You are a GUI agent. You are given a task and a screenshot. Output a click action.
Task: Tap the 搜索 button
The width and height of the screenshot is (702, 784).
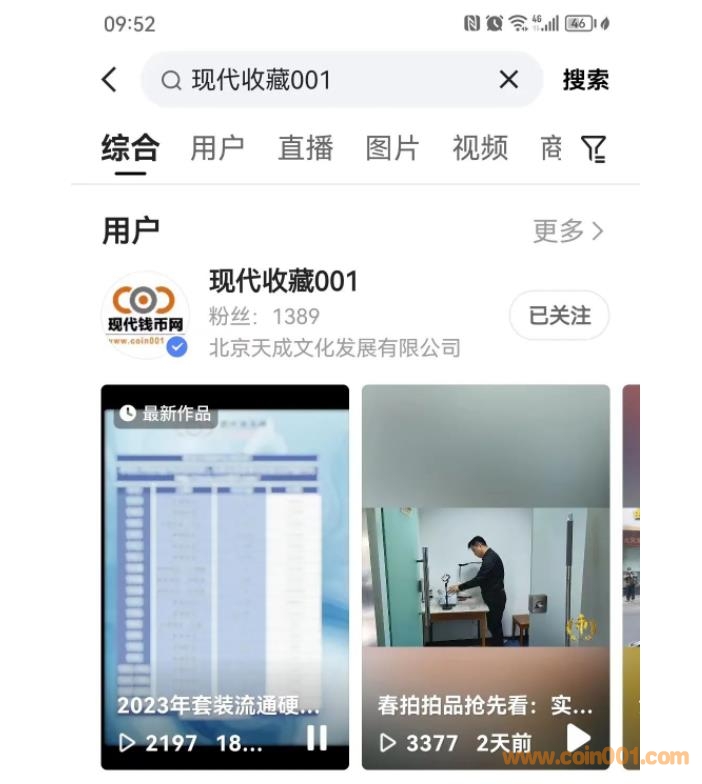tap(586, 80)
